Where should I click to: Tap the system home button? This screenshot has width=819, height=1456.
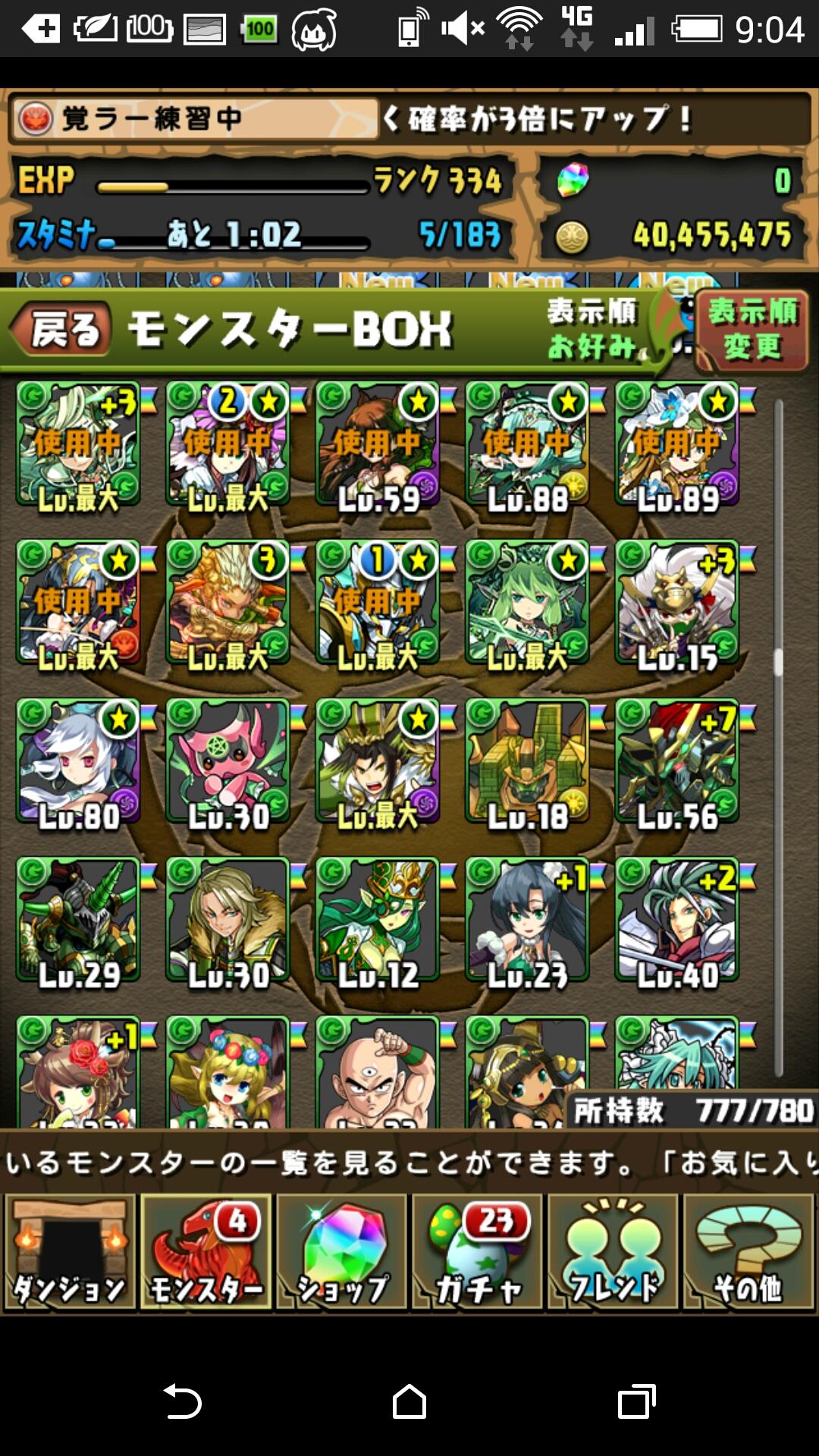coord(409,1401)
